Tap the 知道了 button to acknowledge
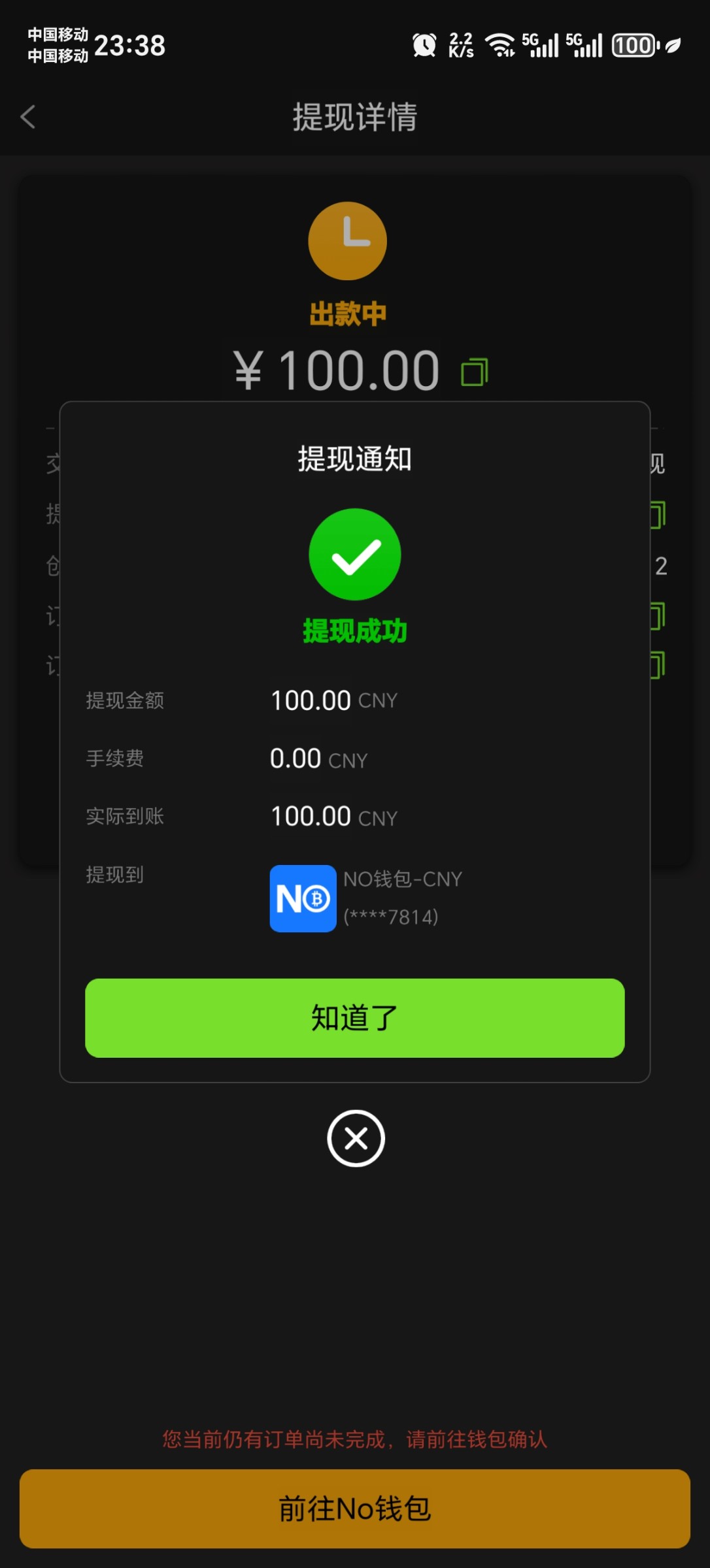This screenshot has height=1568, width=710. point(354,1017)
